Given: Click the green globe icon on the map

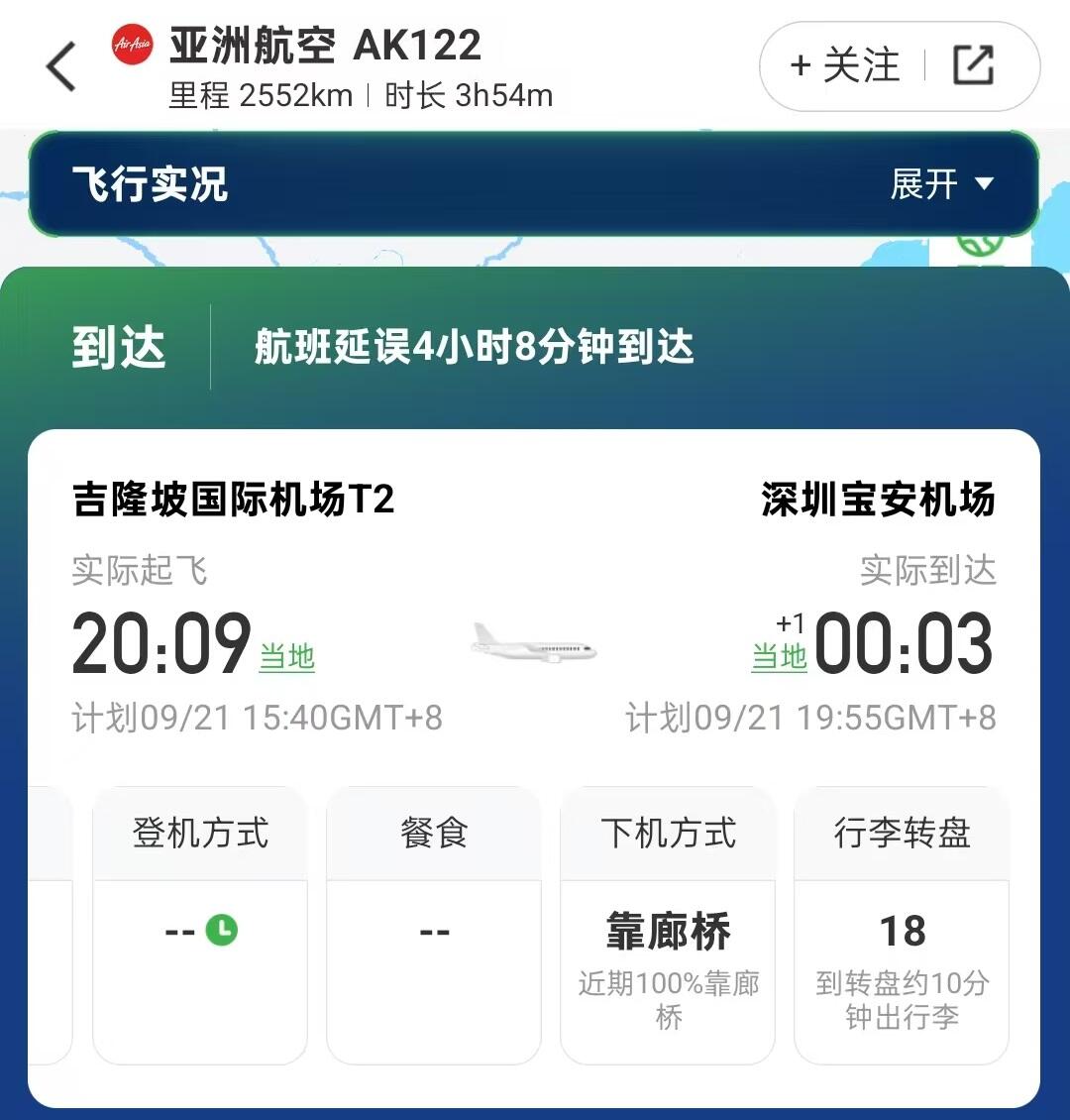Looking at the screenshot, I should 981,242.
